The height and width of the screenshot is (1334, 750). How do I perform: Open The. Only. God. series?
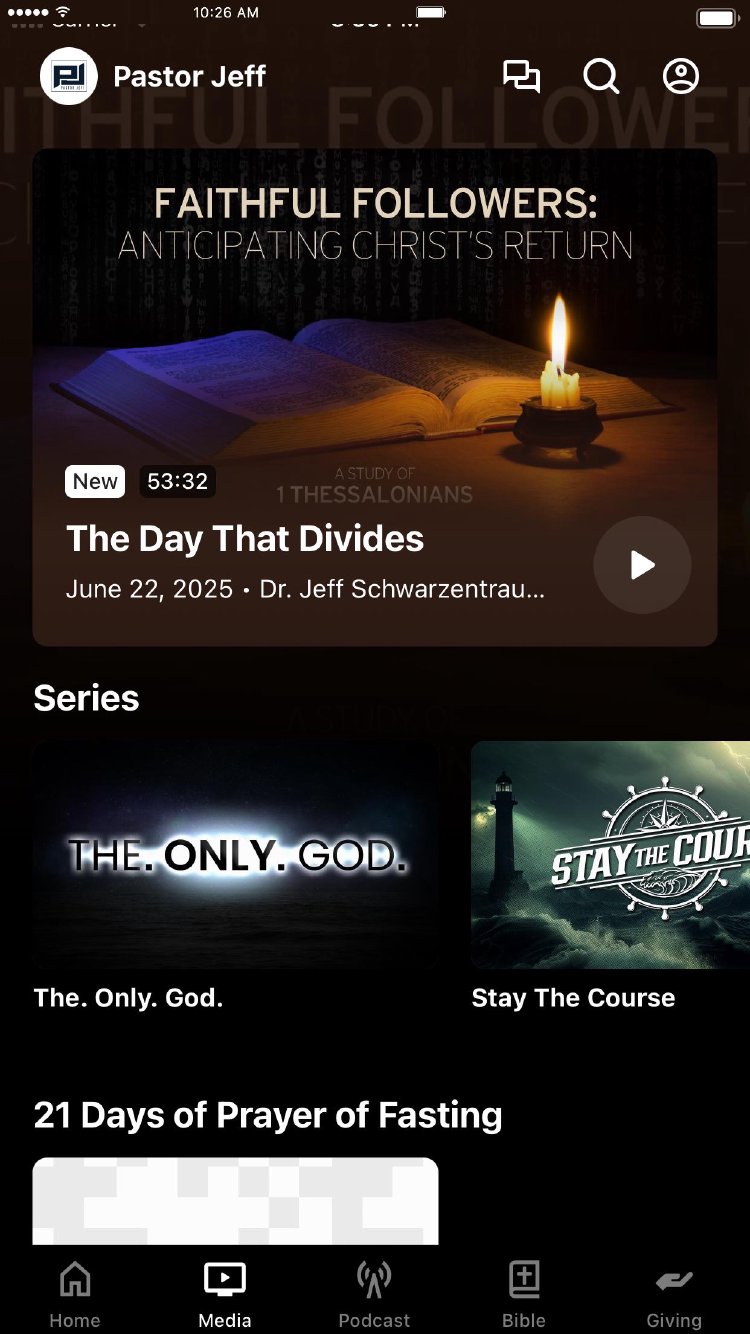click(235, 855)
